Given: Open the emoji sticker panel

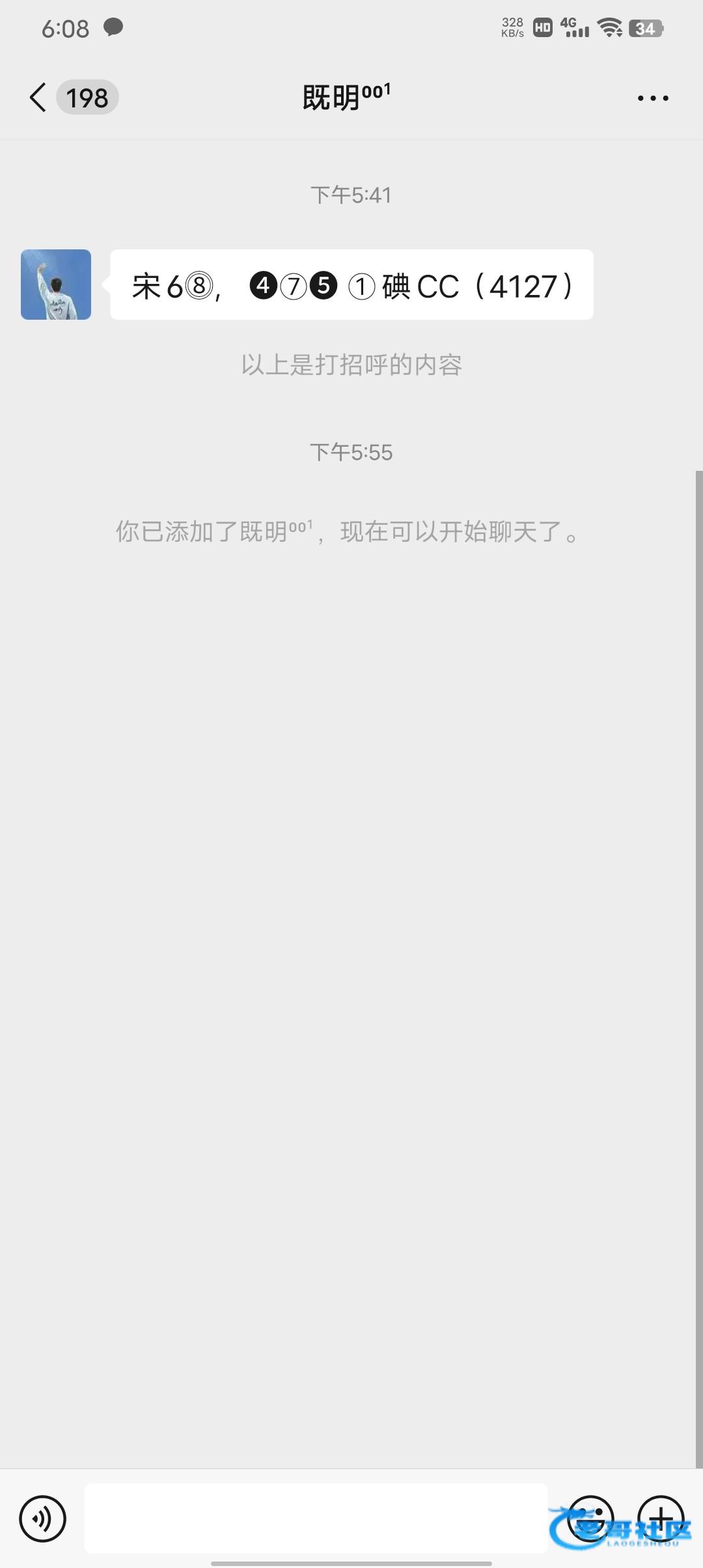Looking at the screenshot, I should 590,1519.
